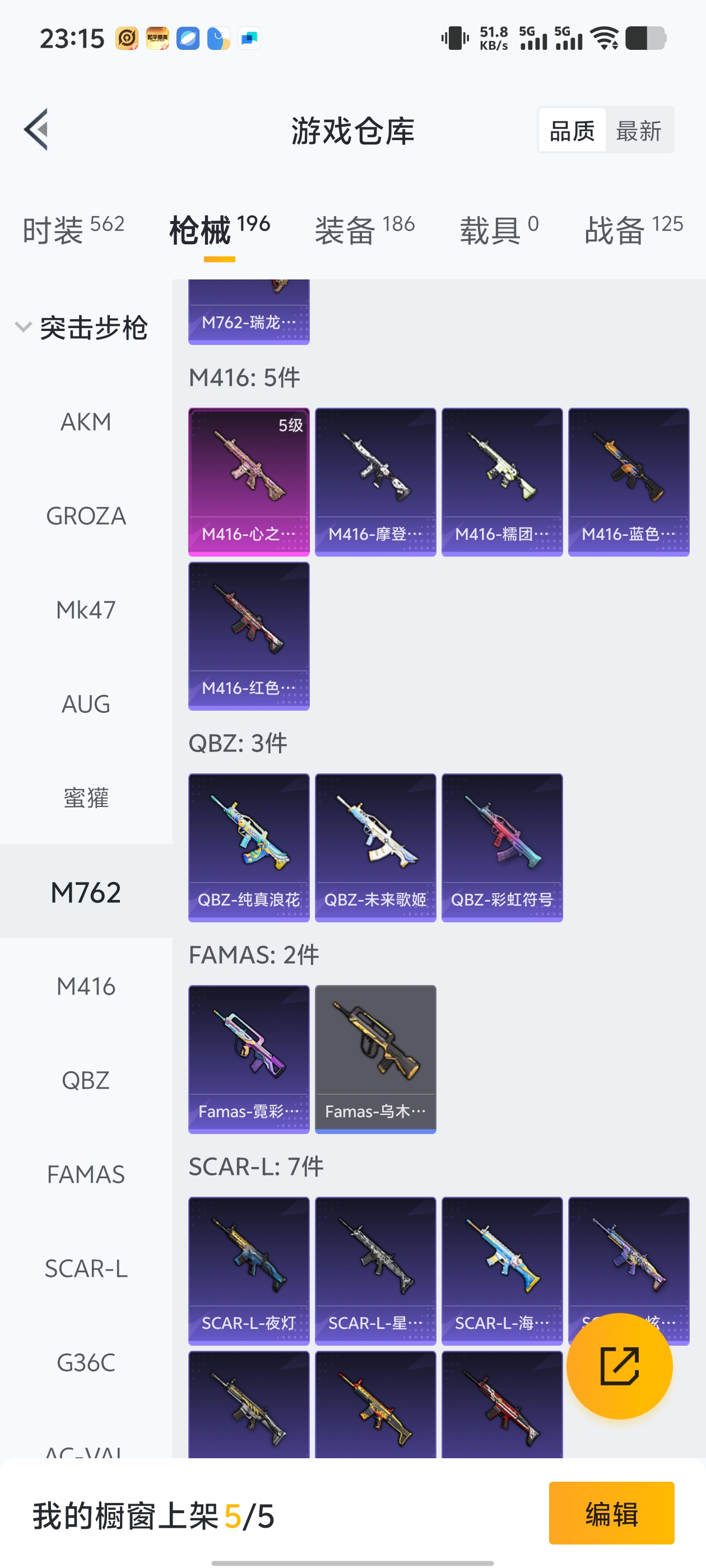Select SCAR-L in the sidebar
The width and height of the screenshot is (706, 1568).
point(86,1268)
